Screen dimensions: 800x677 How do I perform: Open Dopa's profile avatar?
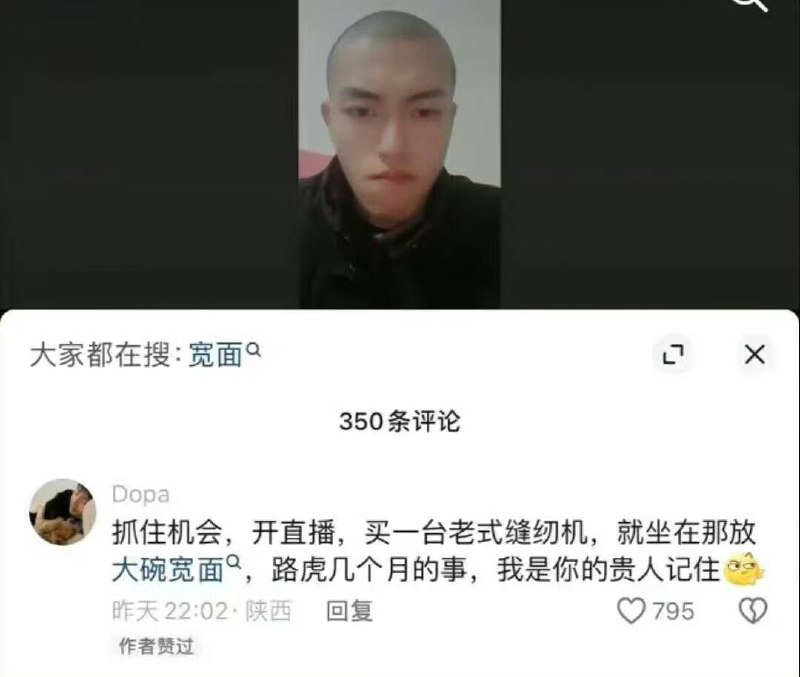pos(63,511)
